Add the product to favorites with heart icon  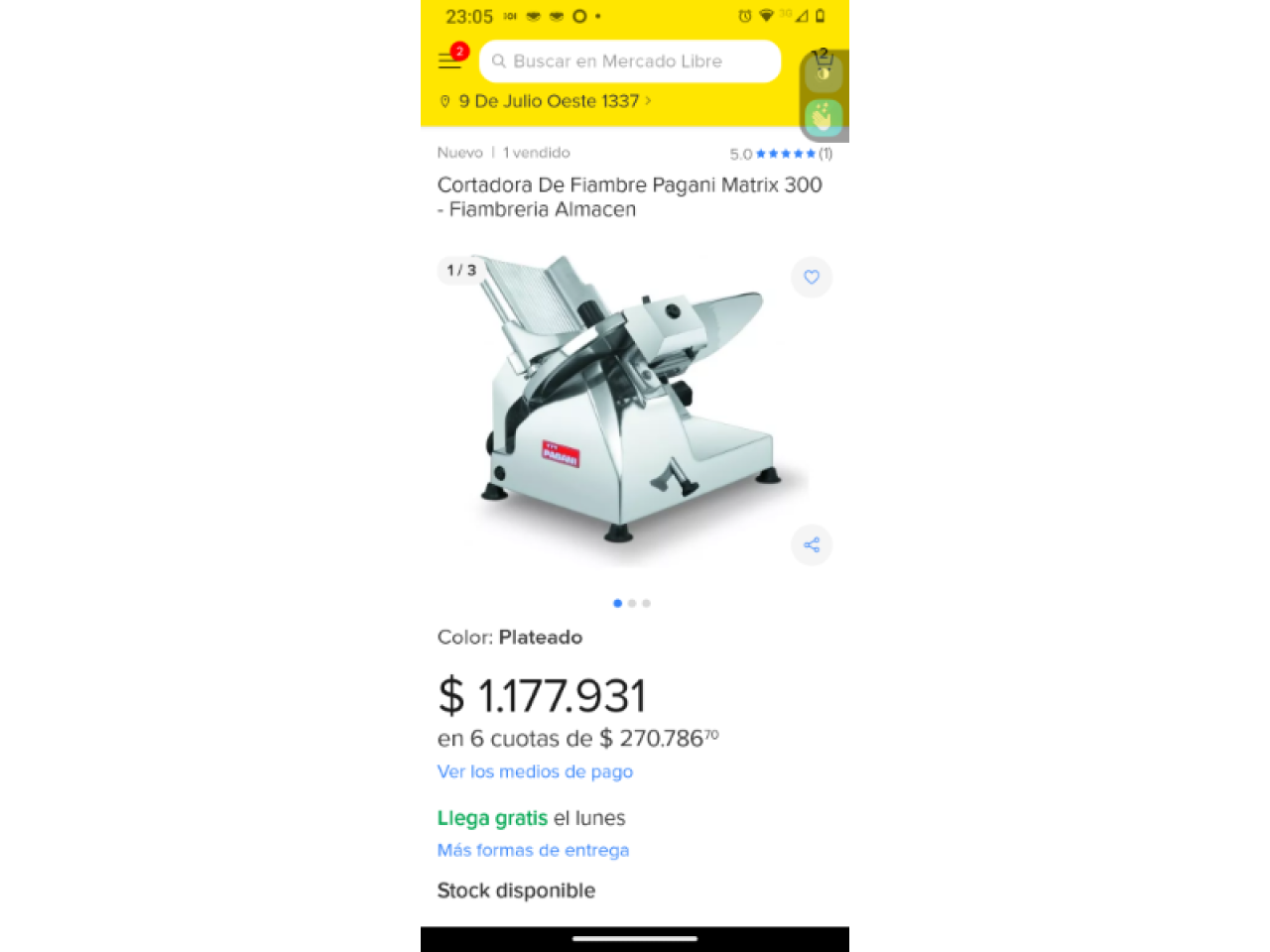coord(812,278)
